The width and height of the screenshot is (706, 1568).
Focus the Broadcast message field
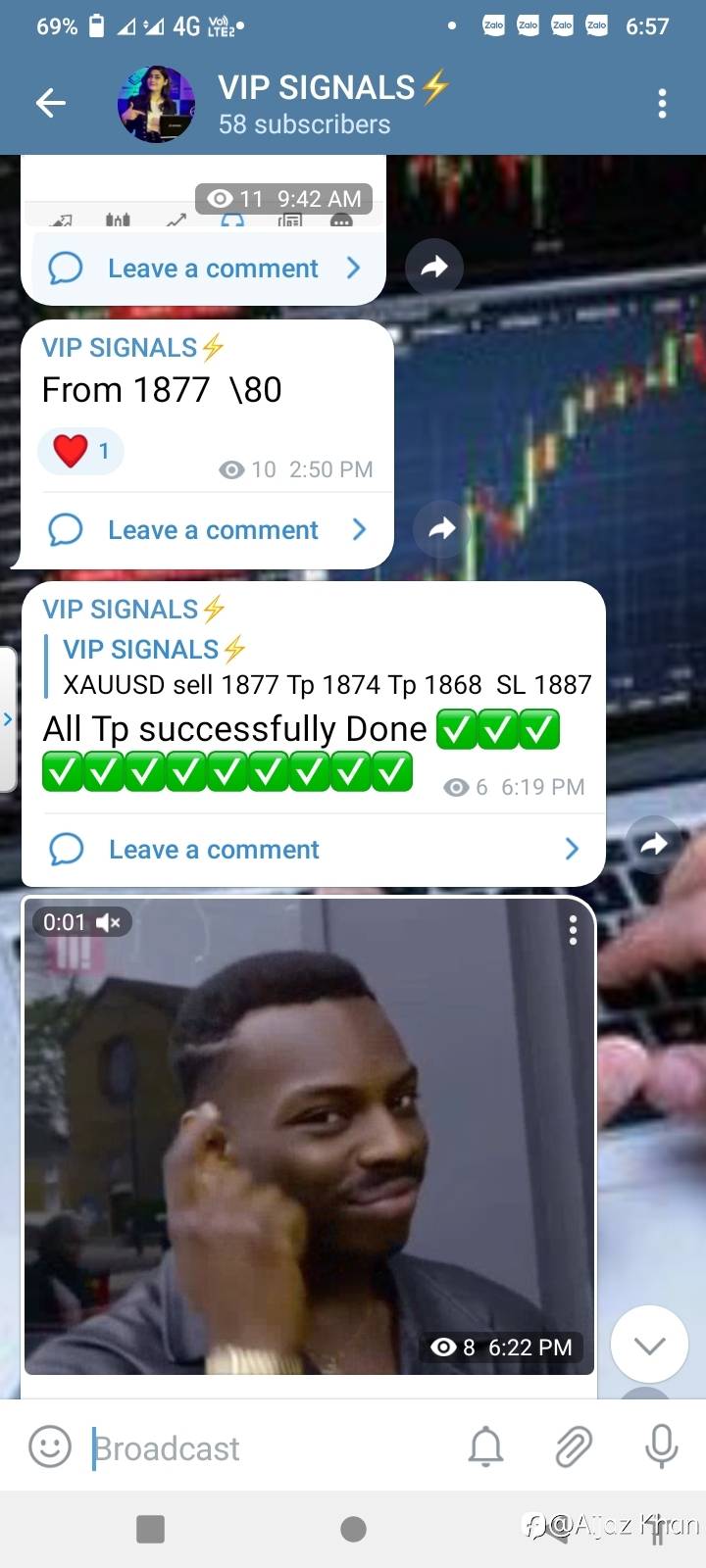click(x=265, y=1447)
